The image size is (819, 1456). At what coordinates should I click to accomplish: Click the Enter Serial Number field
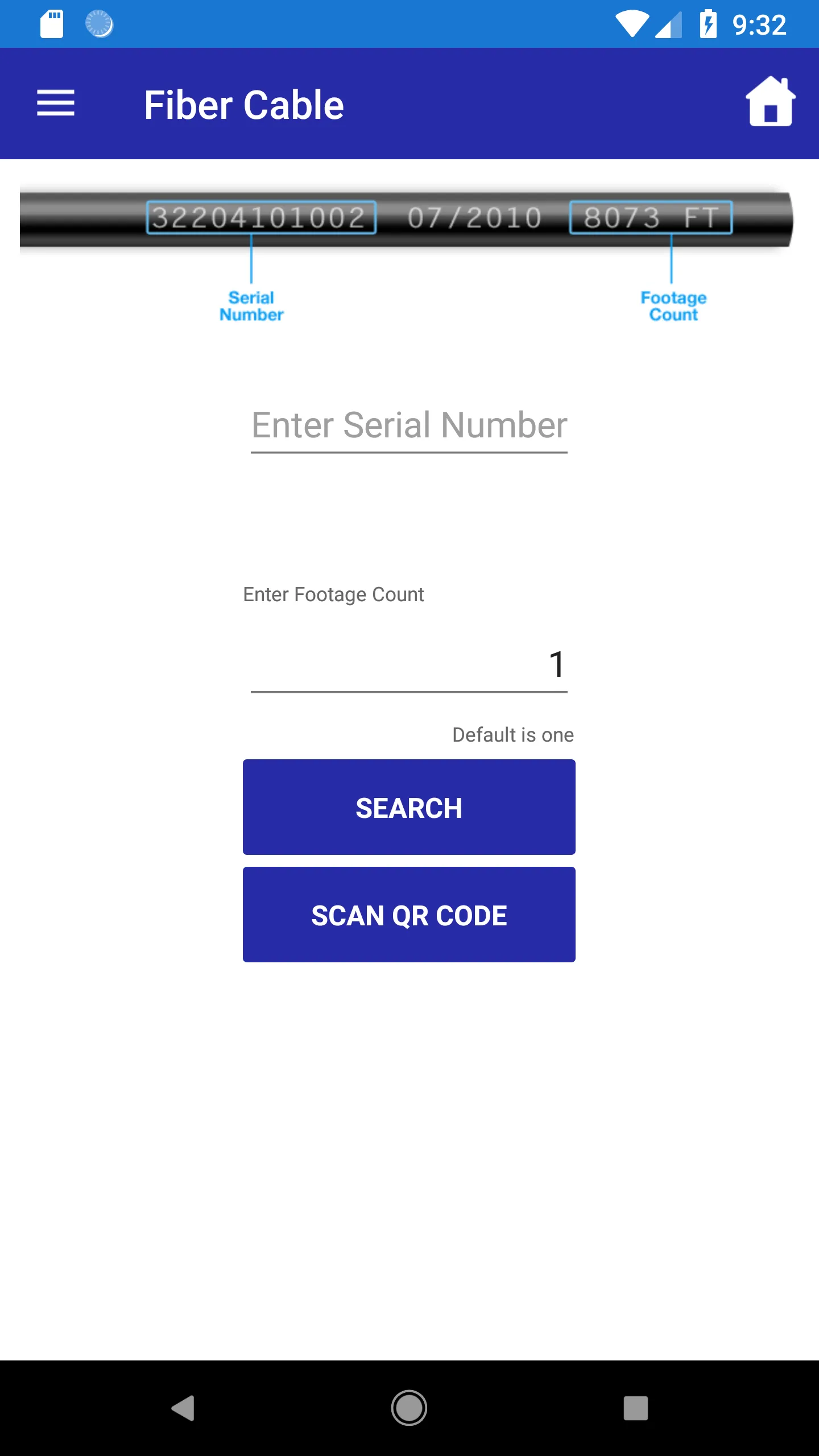pos(409,428)
